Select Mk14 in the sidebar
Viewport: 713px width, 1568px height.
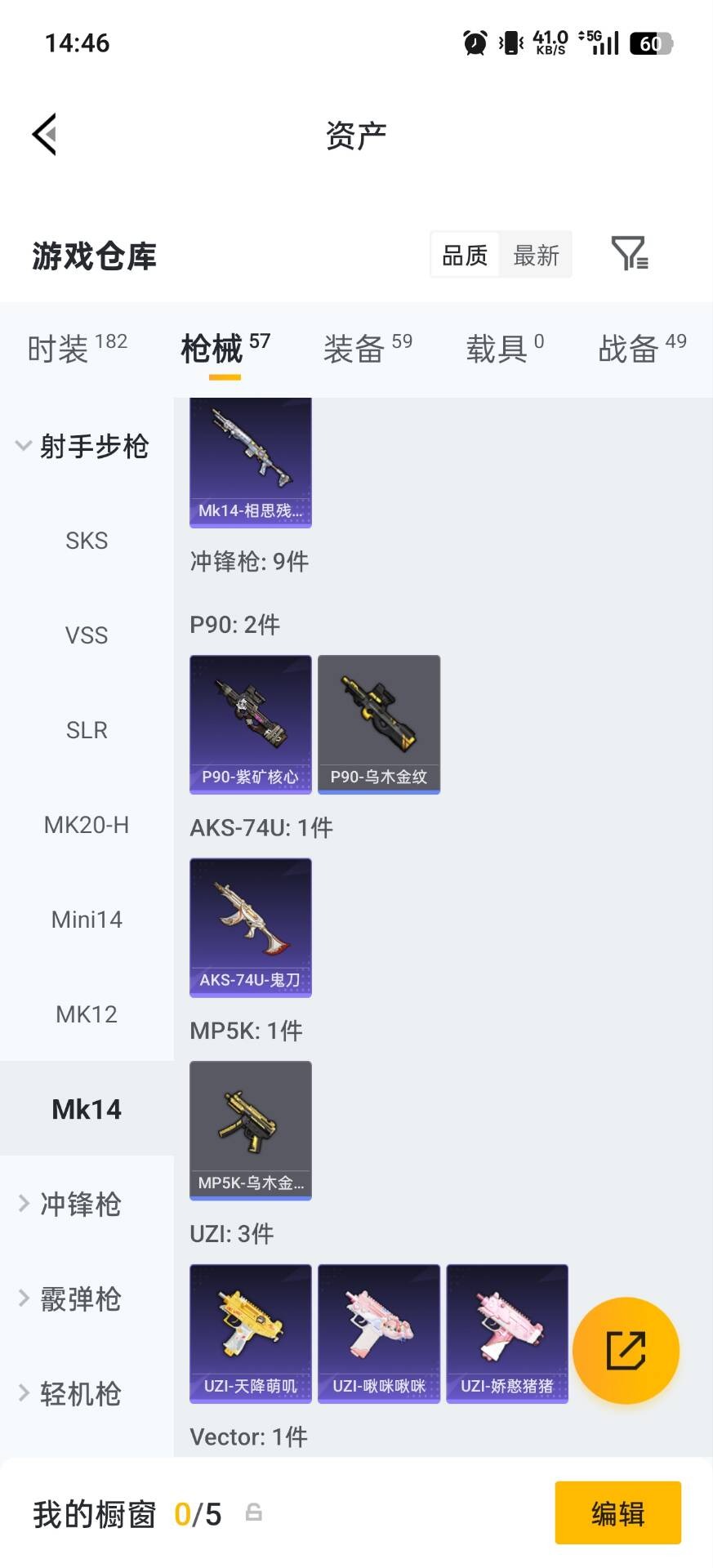88,1108
